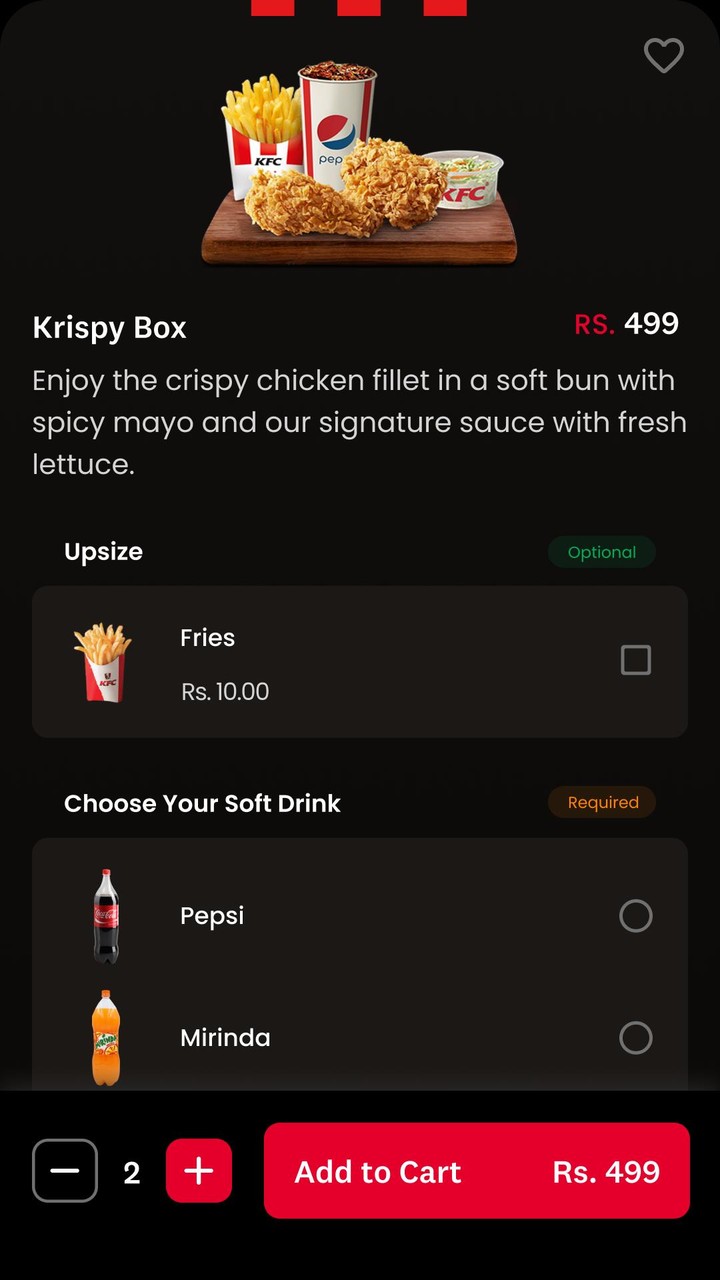The image size is (720, 1280).
Task: Click the Fries upsize thumbnail image
Action: [103, 660]
